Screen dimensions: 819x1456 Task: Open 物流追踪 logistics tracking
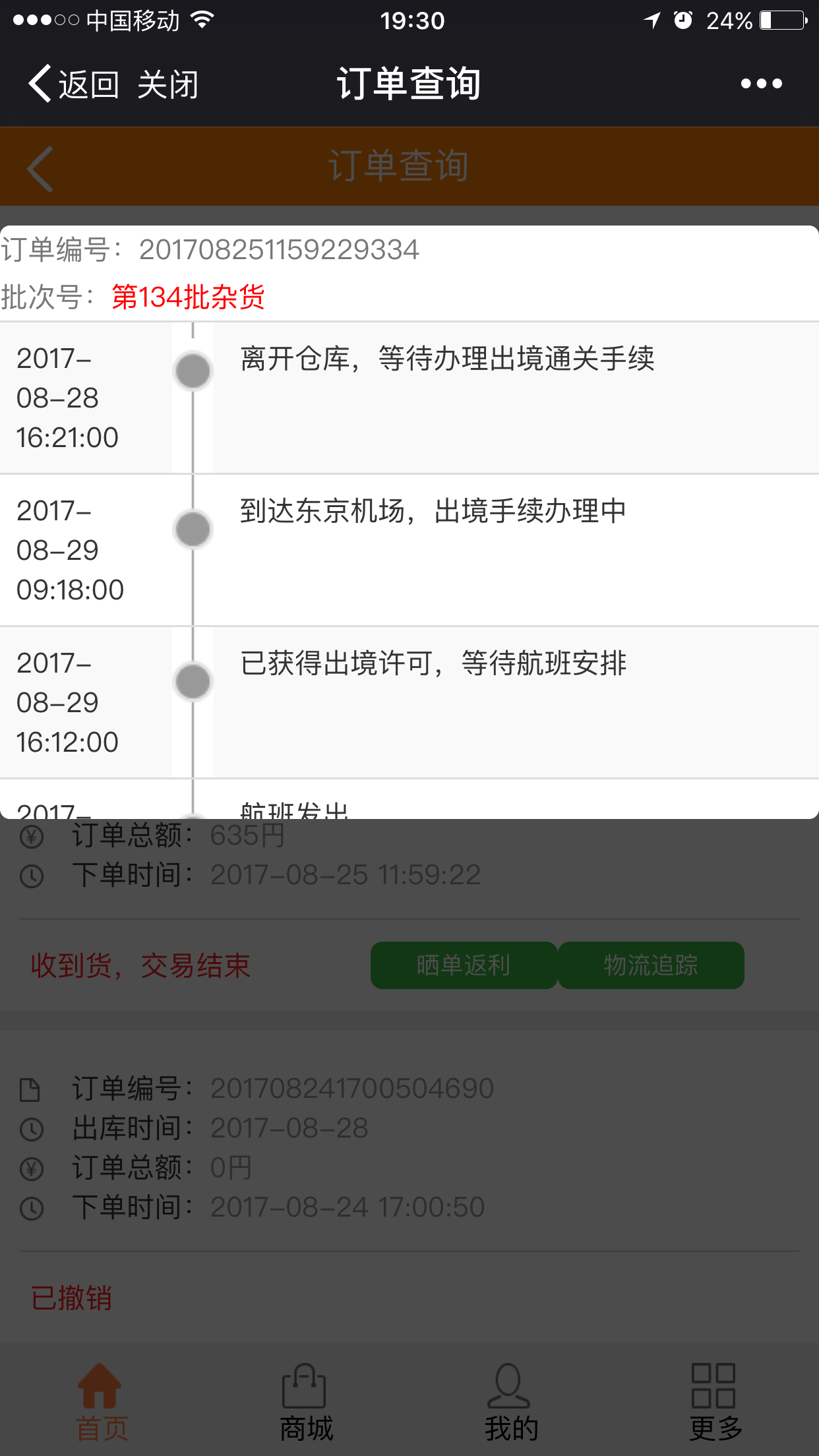pos(651,965)
